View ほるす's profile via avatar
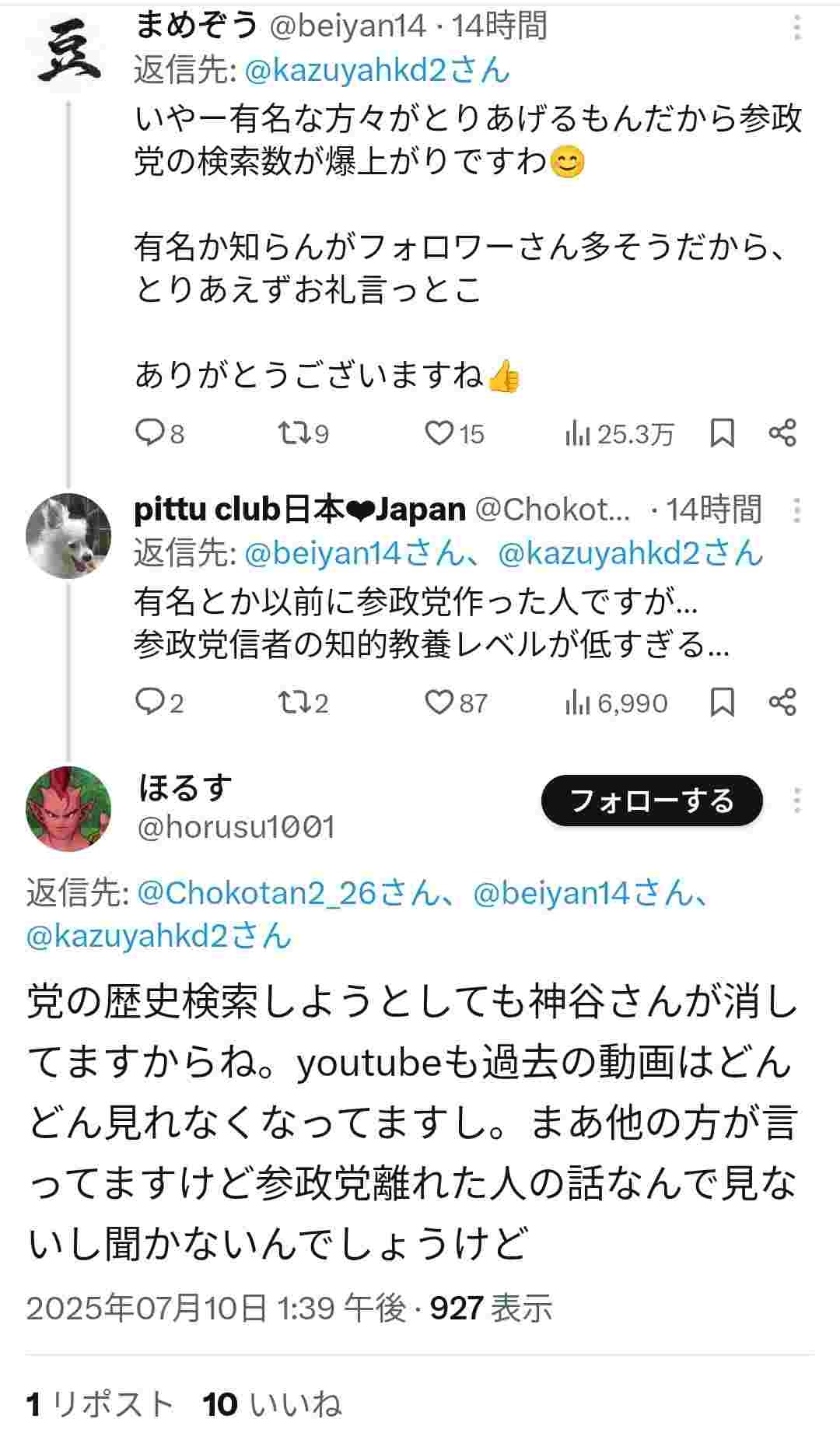Image resolution: width=840 pixels, height=1440 pixels. (68, 809)
